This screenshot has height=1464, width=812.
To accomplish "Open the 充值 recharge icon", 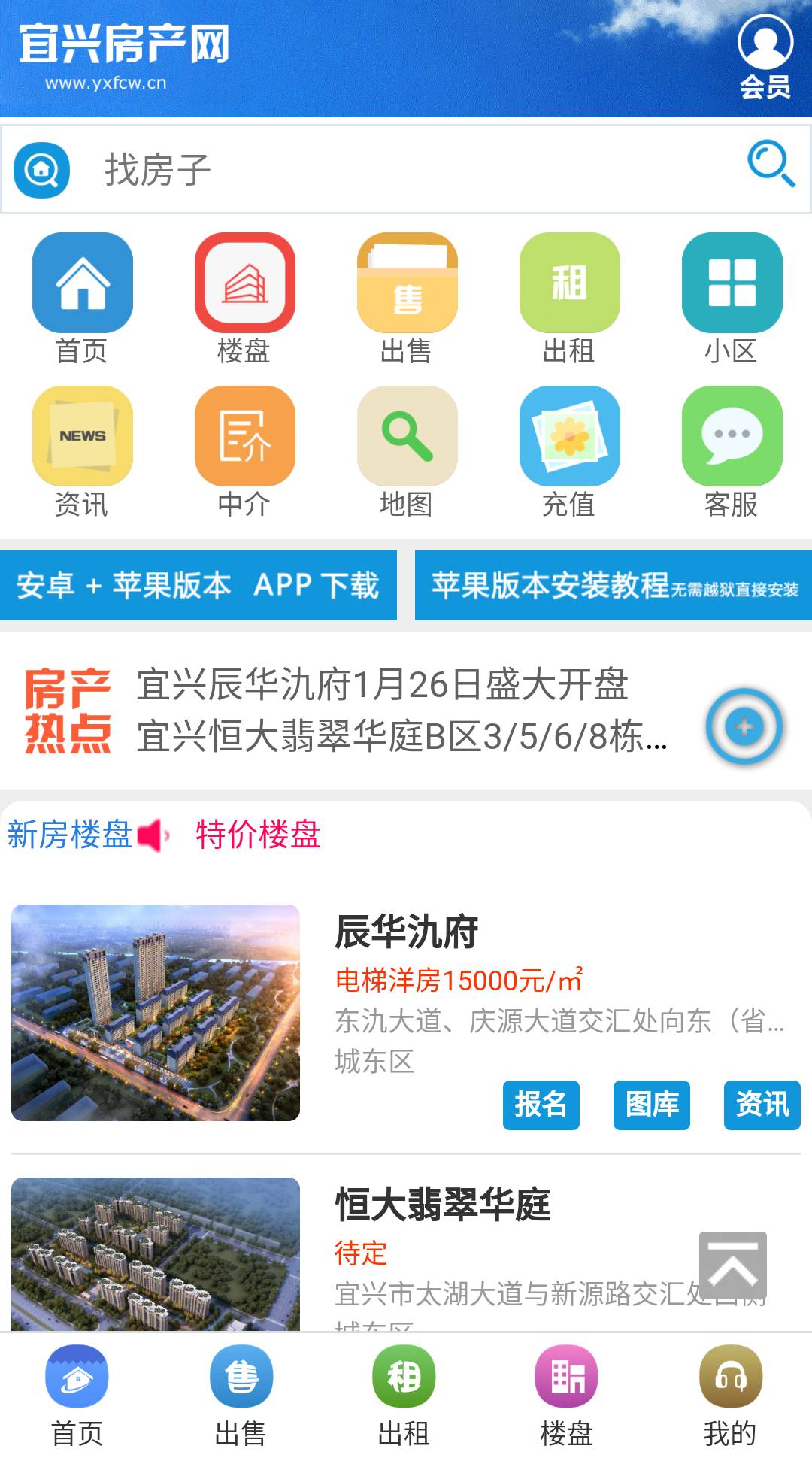I will point(568,438).
